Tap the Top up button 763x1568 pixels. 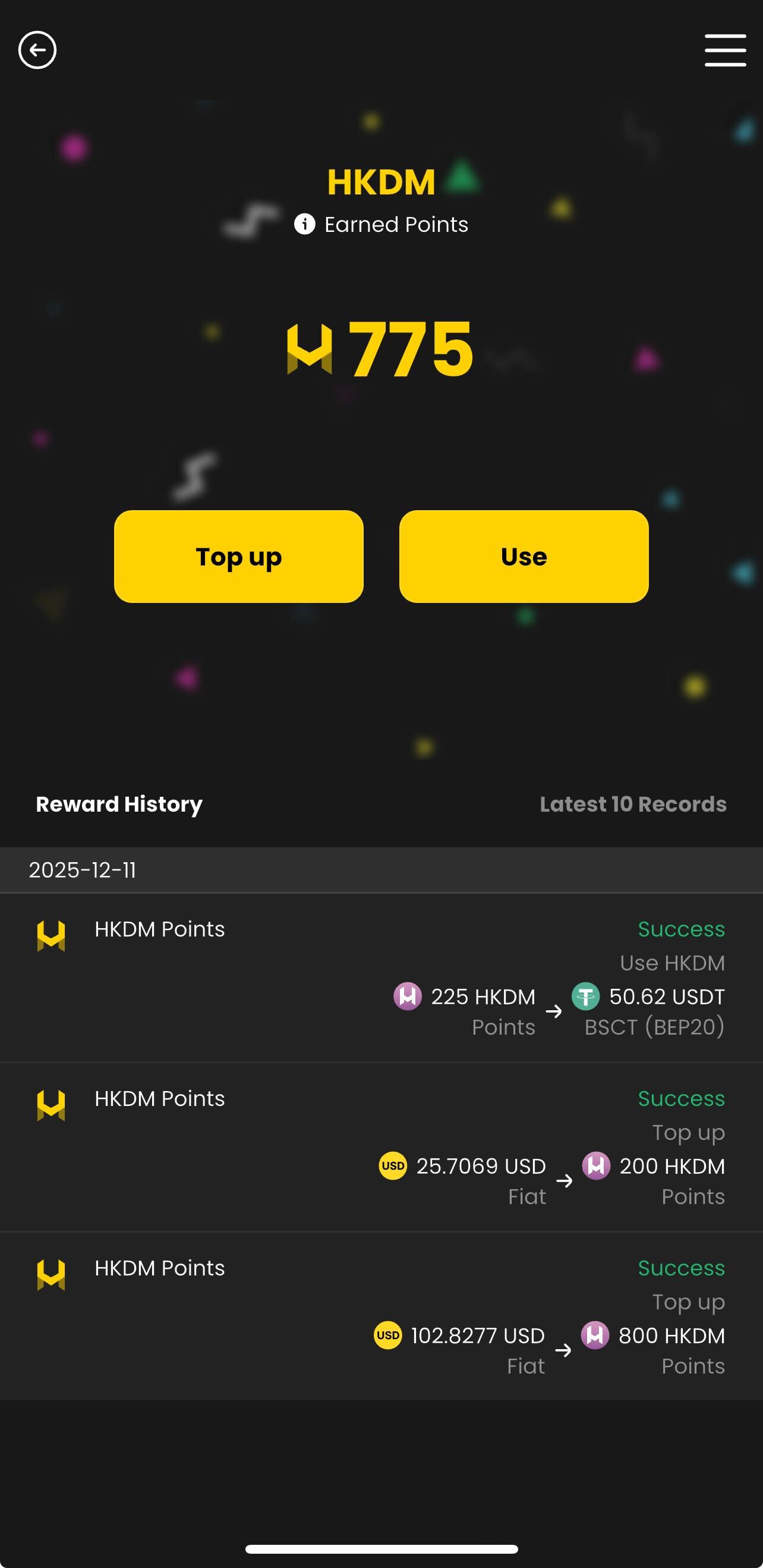238,557
